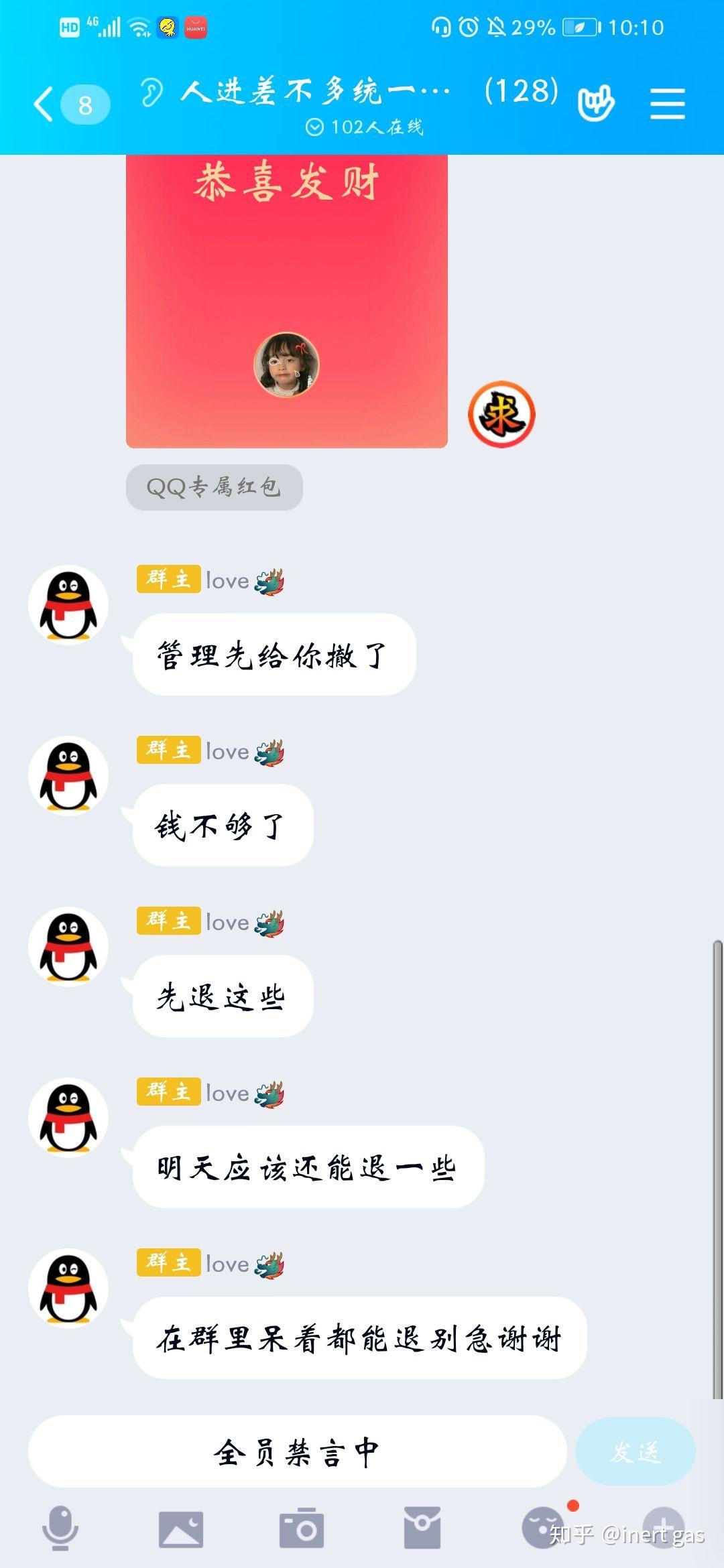Open the 恭喜发财 red envelope
Screen dimensions: 724x1568
click(x=287, y=301)
